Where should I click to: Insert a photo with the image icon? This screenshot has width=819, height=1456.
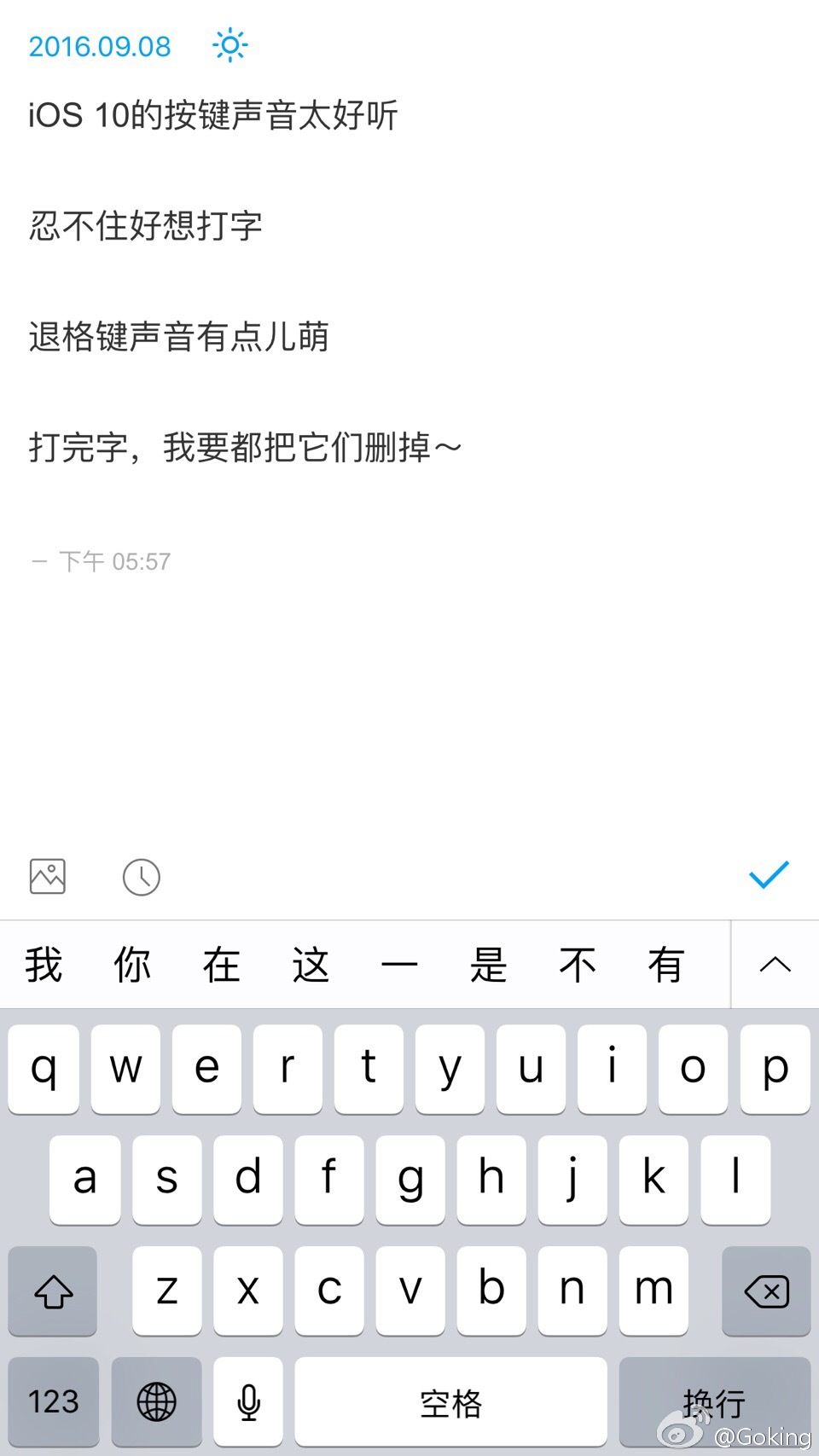click(48, 876)
